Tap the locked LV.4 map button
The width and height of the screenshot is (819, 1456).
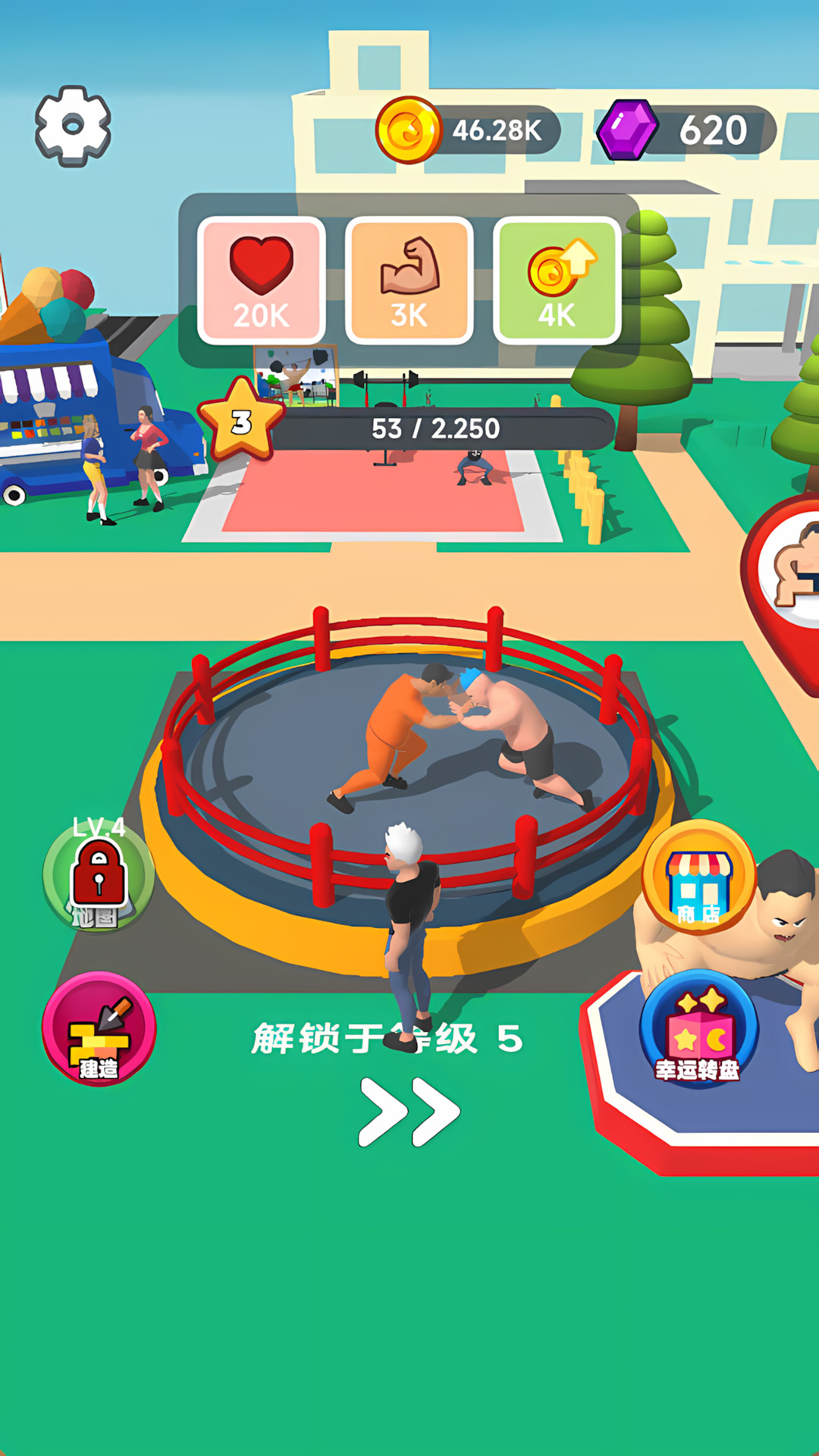(99, 877)
